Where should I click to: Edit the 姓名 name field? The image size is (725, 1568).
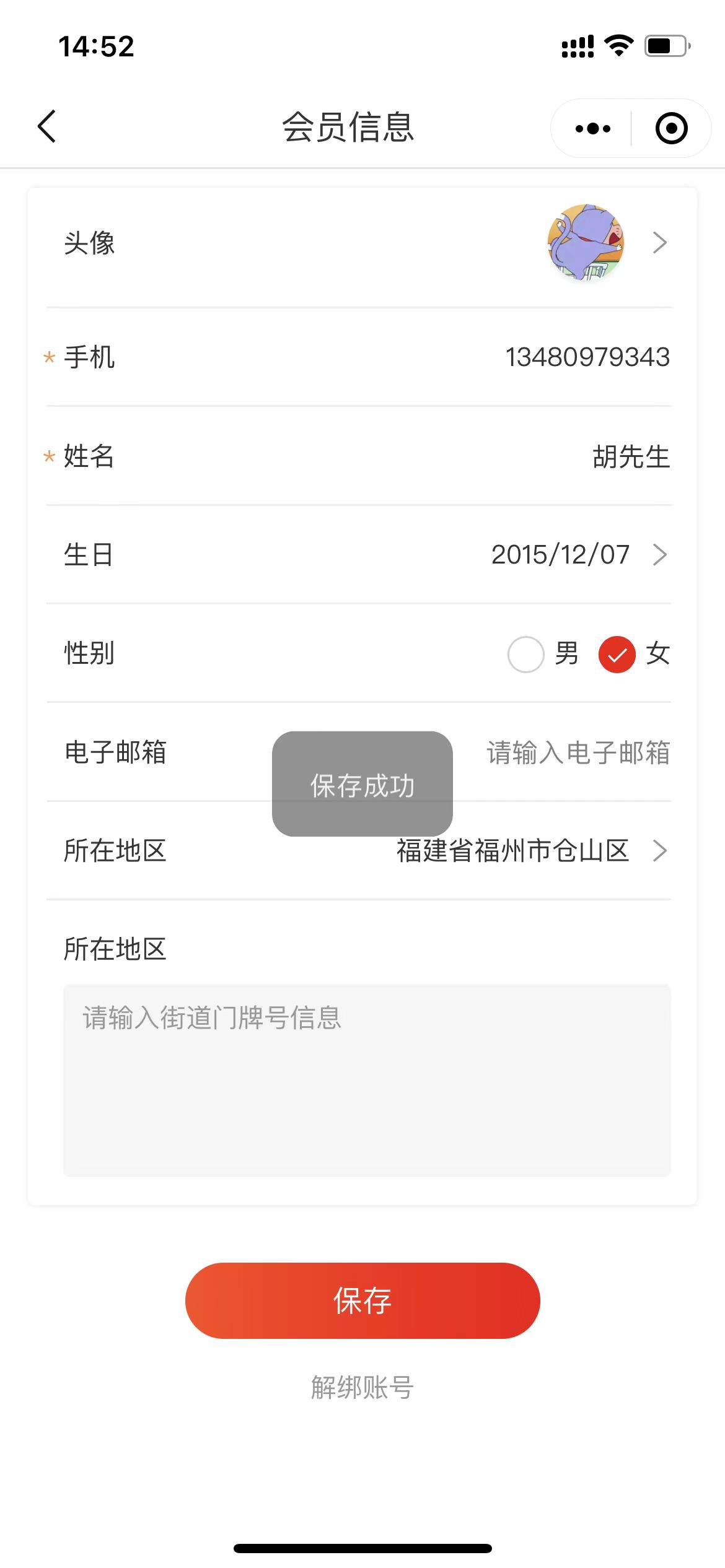pyautogui.click(x=631, y=456)
